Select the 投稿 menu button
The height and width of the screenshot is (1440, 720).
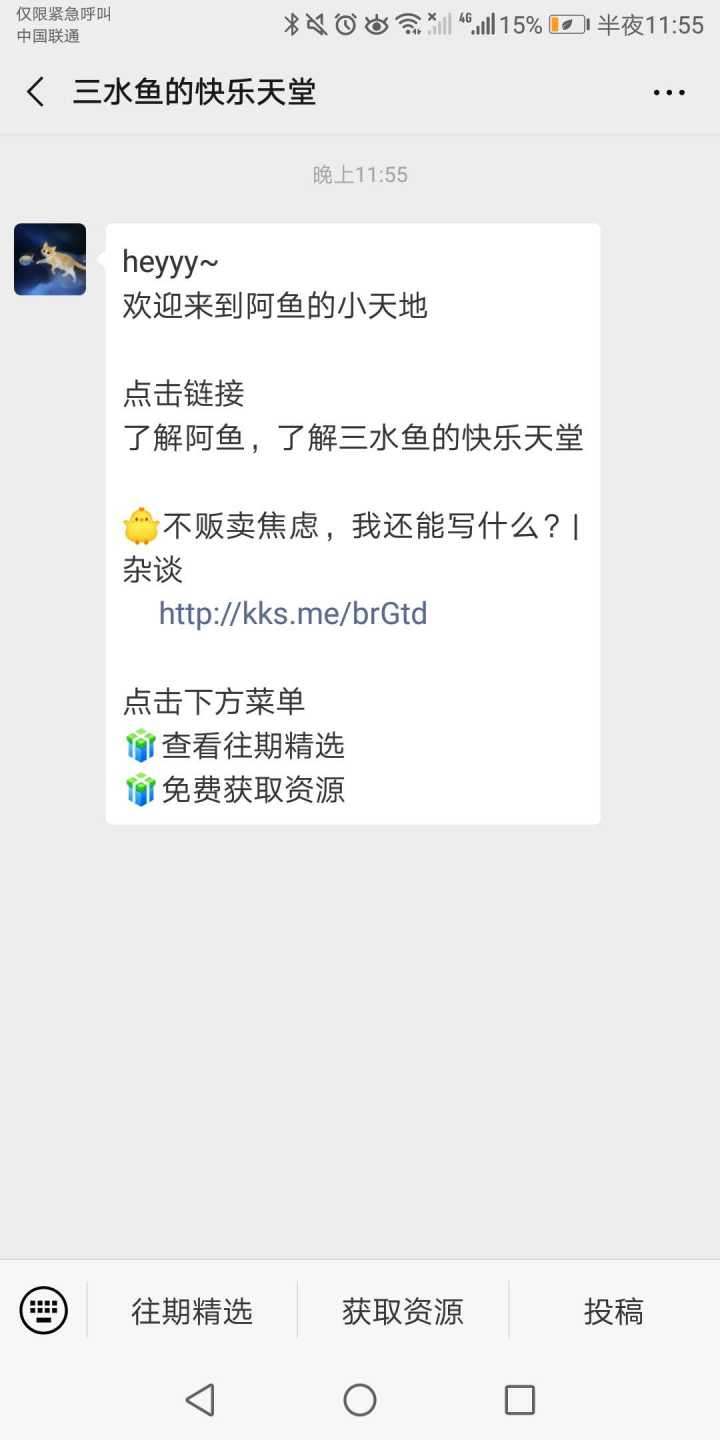click(x=614, y=1311)
